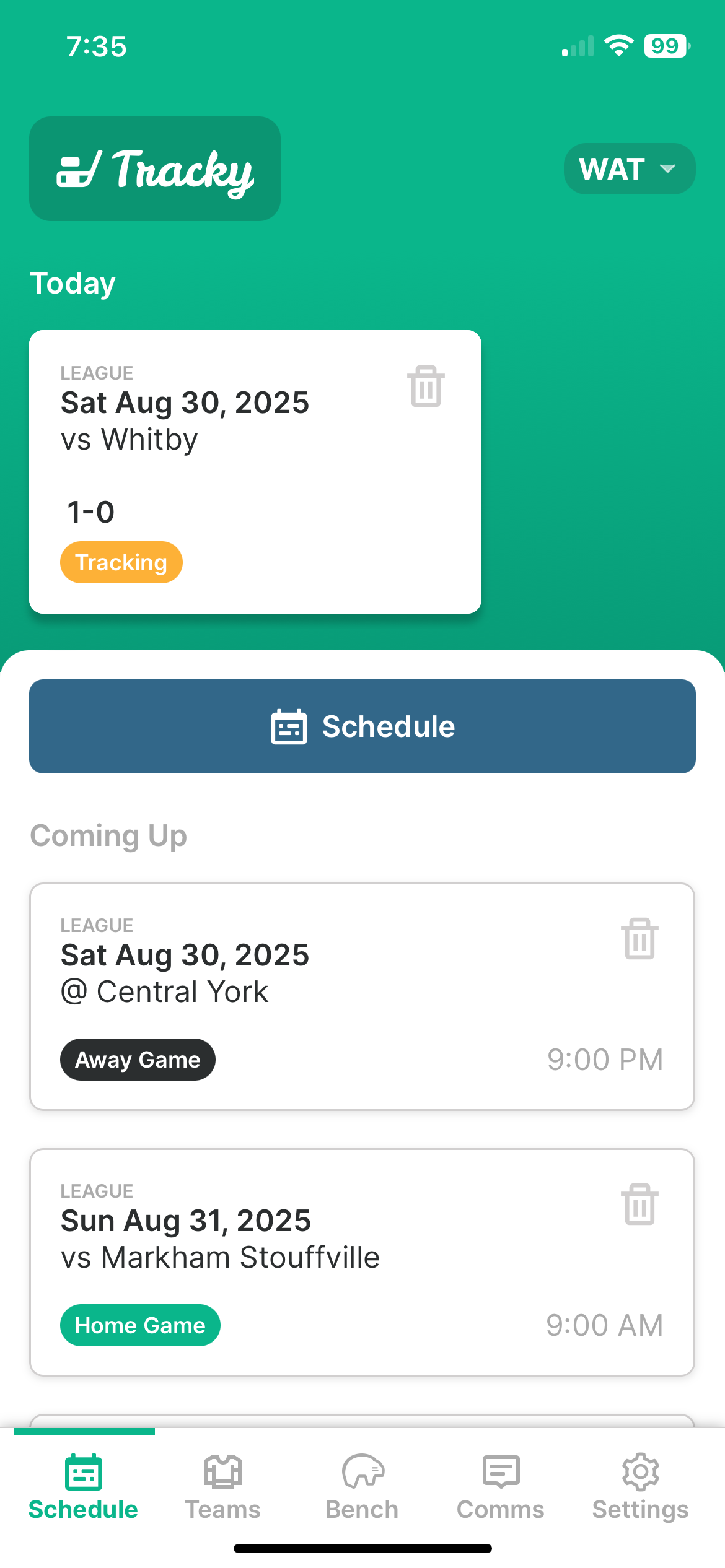Open the WAT team dropdown

[x=629, y=169]
